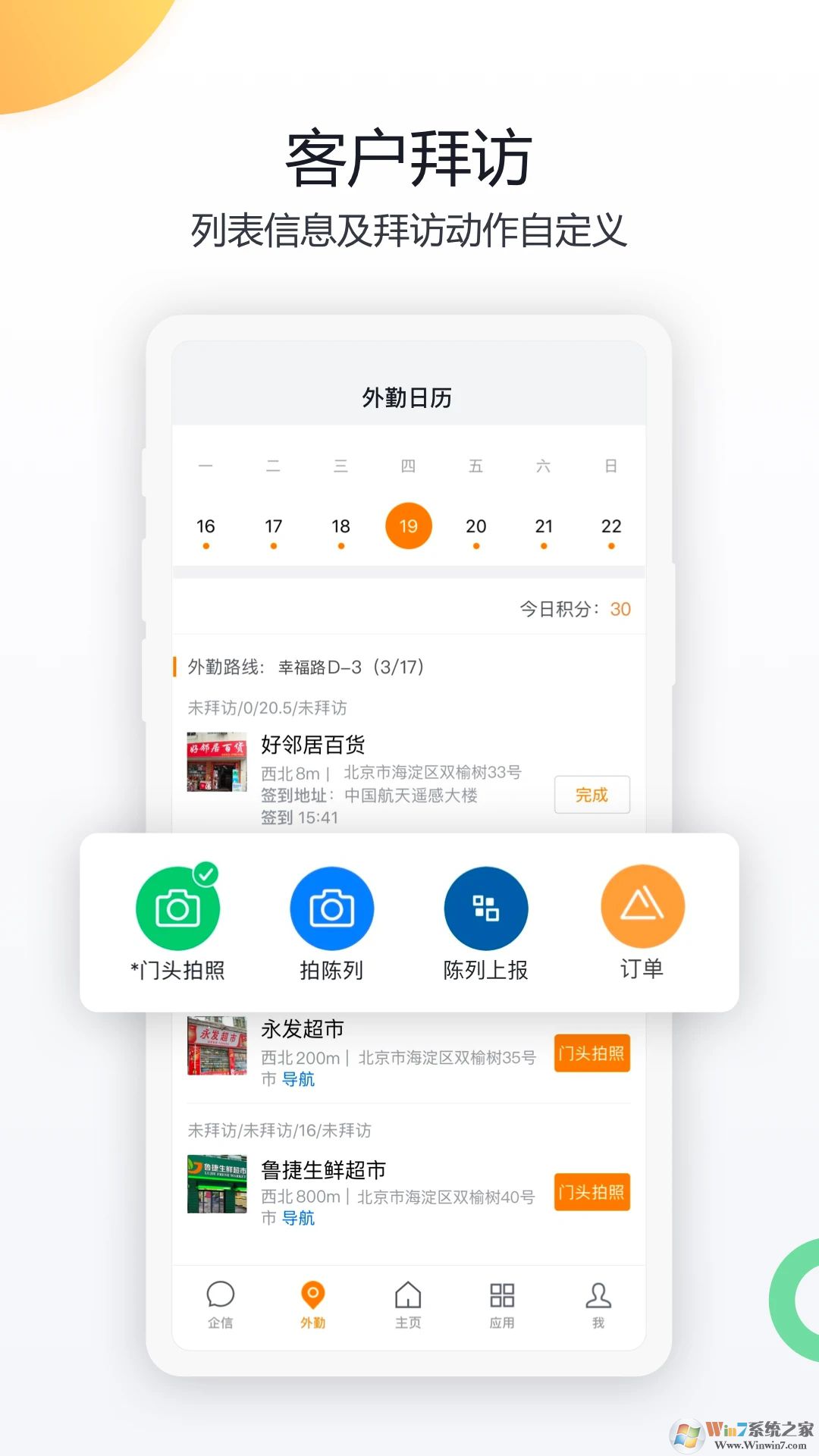This screenshot has width=819, height=1456.
Task: Tap the 鲁捷生鲜超市 storefront thumbnail
Action: click(215, 1192)
